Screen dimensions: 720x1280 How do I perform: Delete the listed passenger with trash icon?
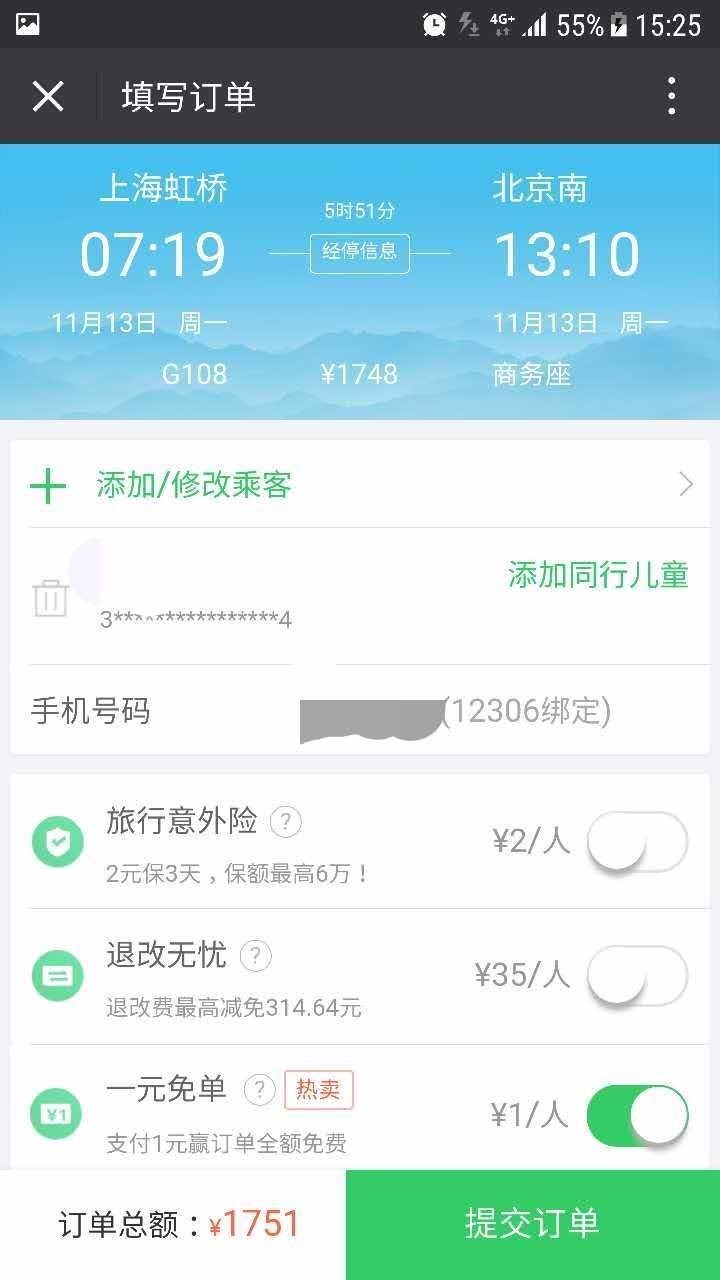point(50,598)
